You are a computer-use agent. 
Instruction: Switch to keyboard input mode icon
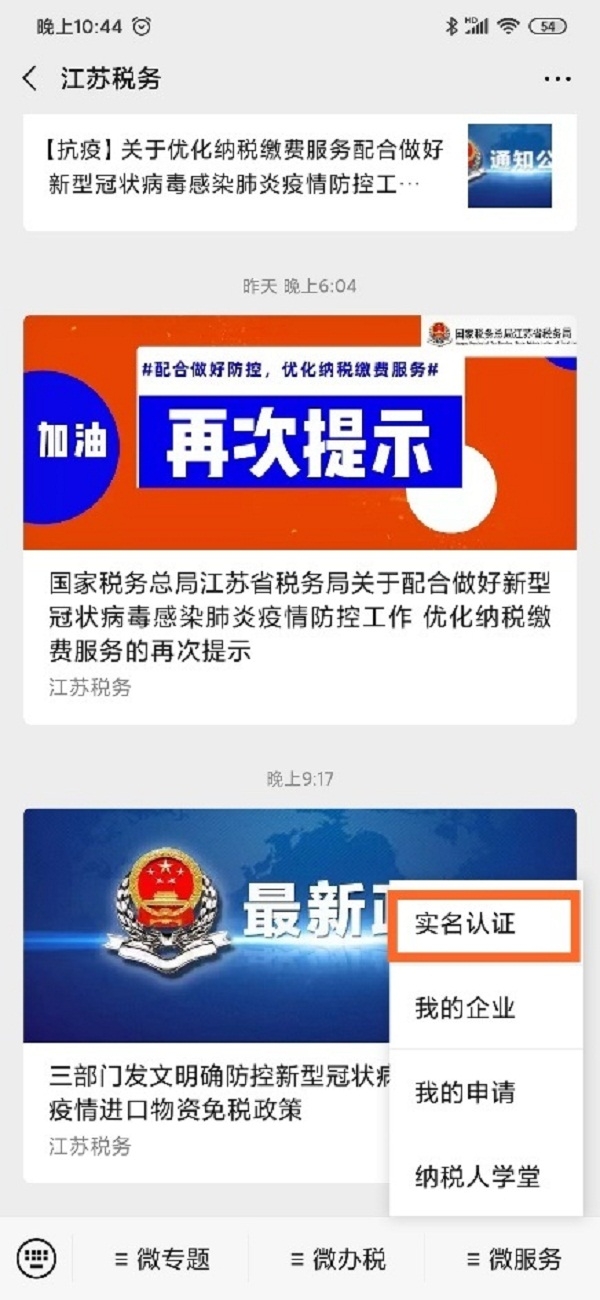point(37,1258)
